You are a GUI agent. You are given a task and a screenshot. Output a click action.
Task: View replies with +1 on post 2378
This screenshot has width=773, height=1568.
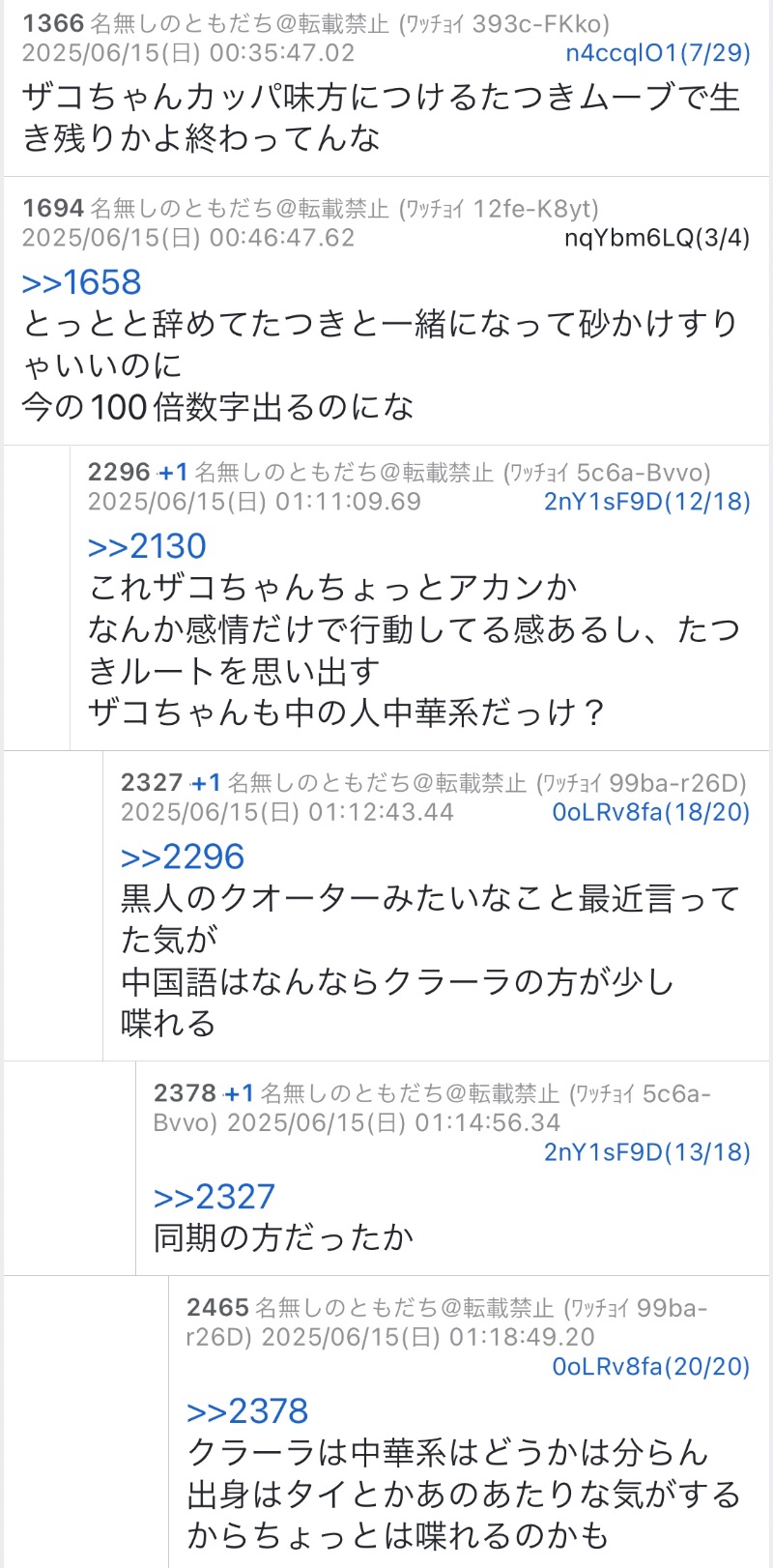[239, 1093]
